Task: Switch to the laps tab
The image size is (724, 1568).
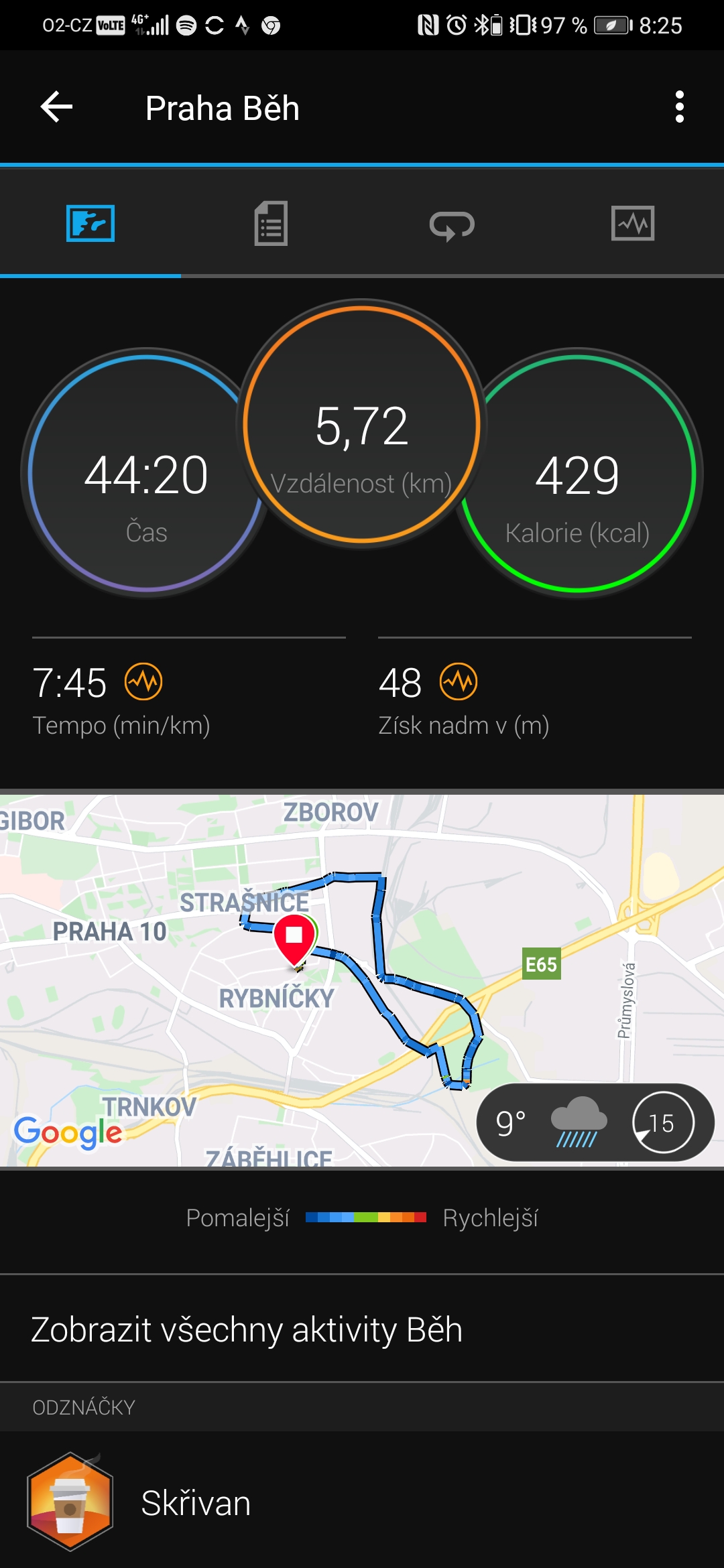Action: (x=452, y=224)
